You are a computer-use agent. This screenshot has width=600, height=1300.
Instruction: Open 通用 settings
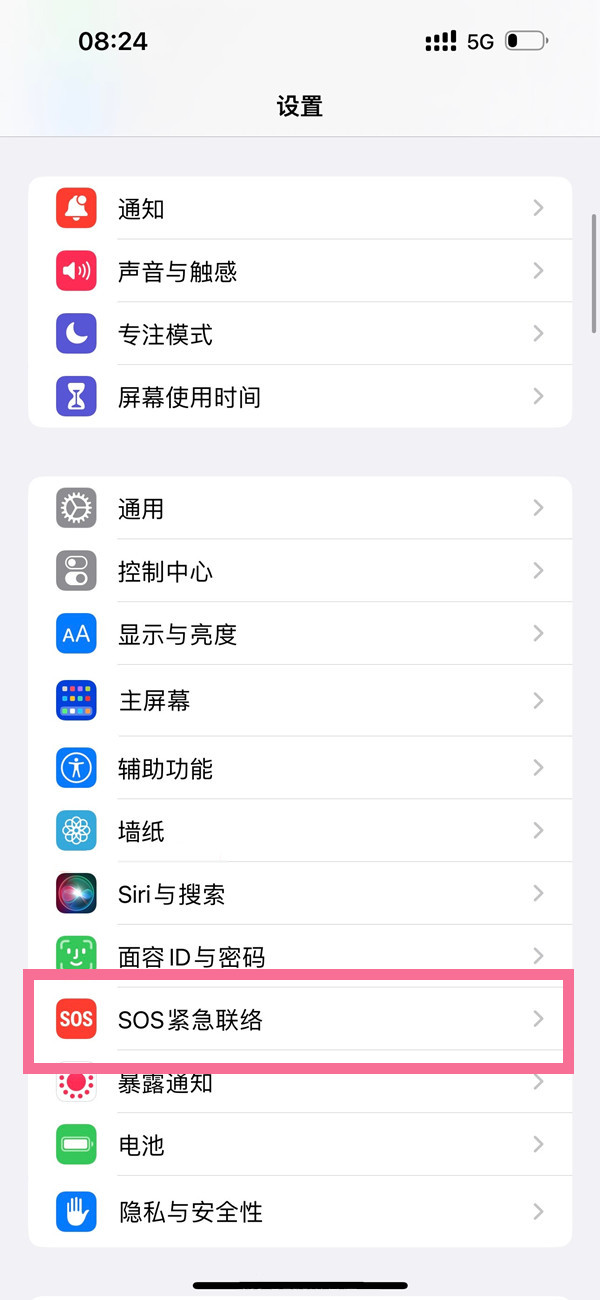pos(300,509)
